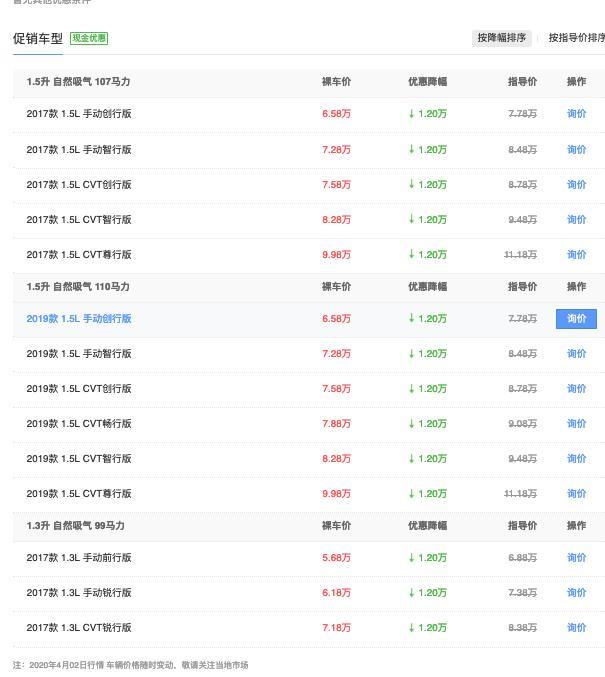Sort models by guide price (按指导价排序)

click(576, 38)
